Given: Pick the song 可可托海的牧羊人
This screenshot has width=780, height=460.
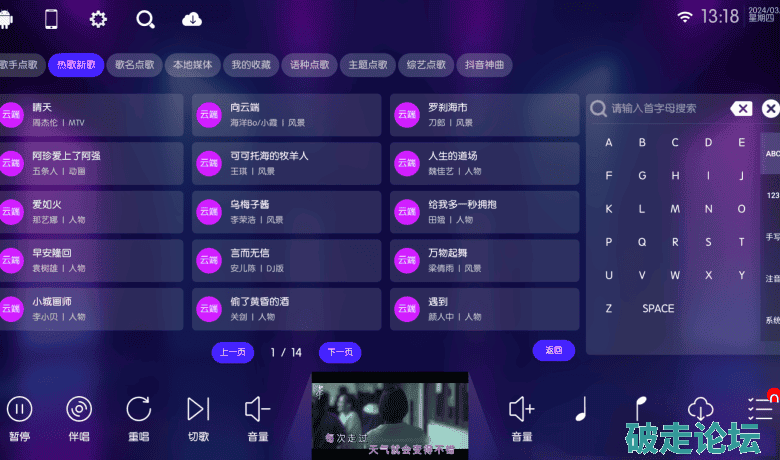Looking at the screenshot, I should click(286, 163).
